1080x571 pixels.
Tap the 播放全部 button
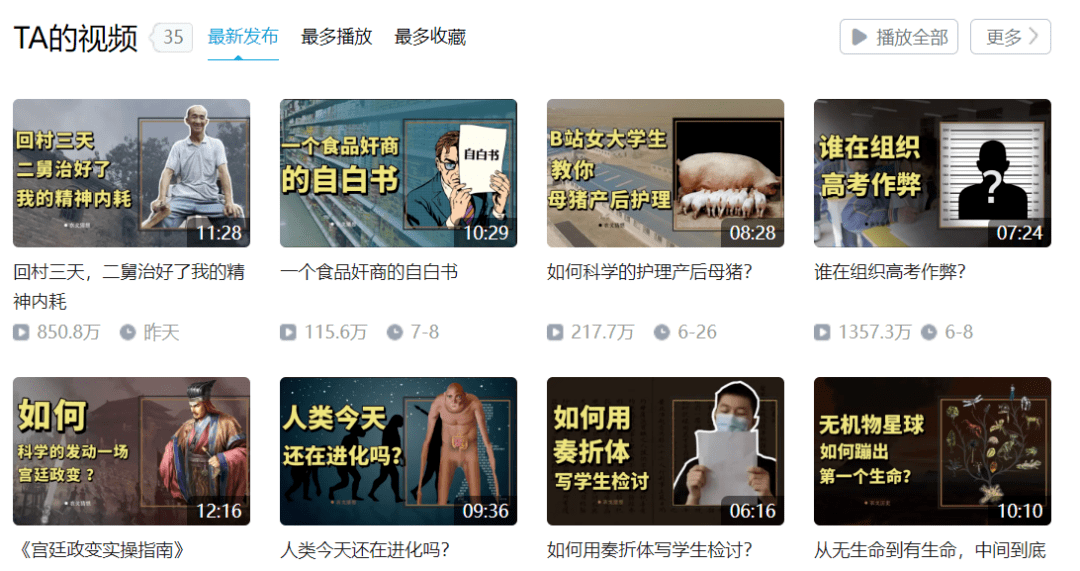coord(899,37)
